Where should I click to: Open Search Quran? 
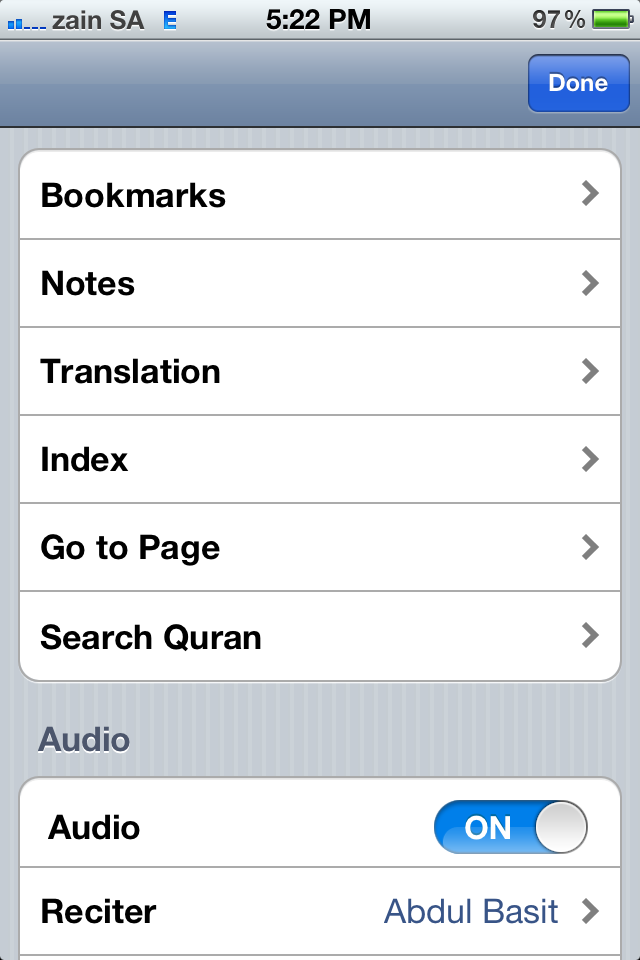[320, 637]
